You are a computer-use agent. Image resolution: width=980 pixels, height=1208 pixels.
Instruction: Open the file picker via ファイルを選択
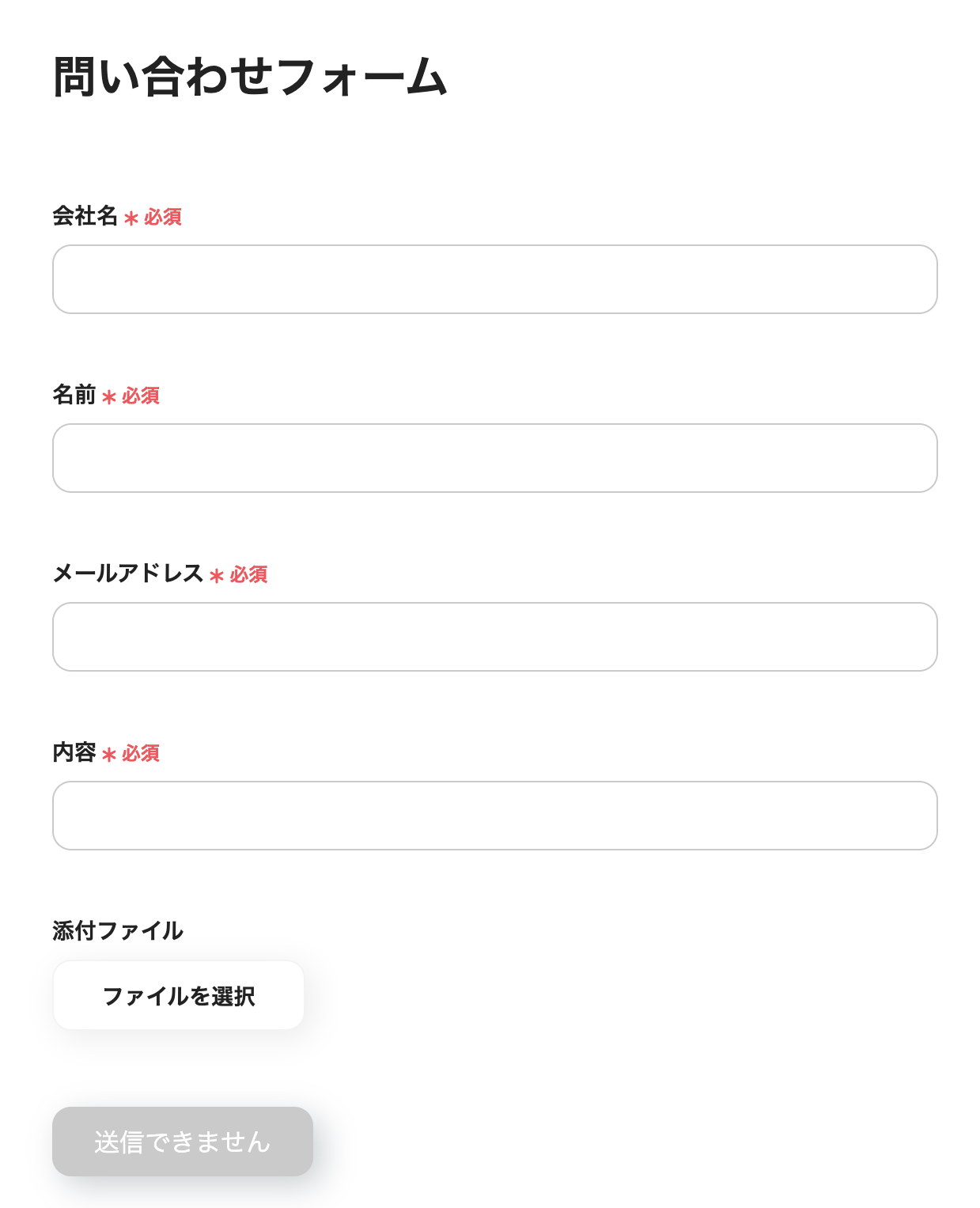178,994
